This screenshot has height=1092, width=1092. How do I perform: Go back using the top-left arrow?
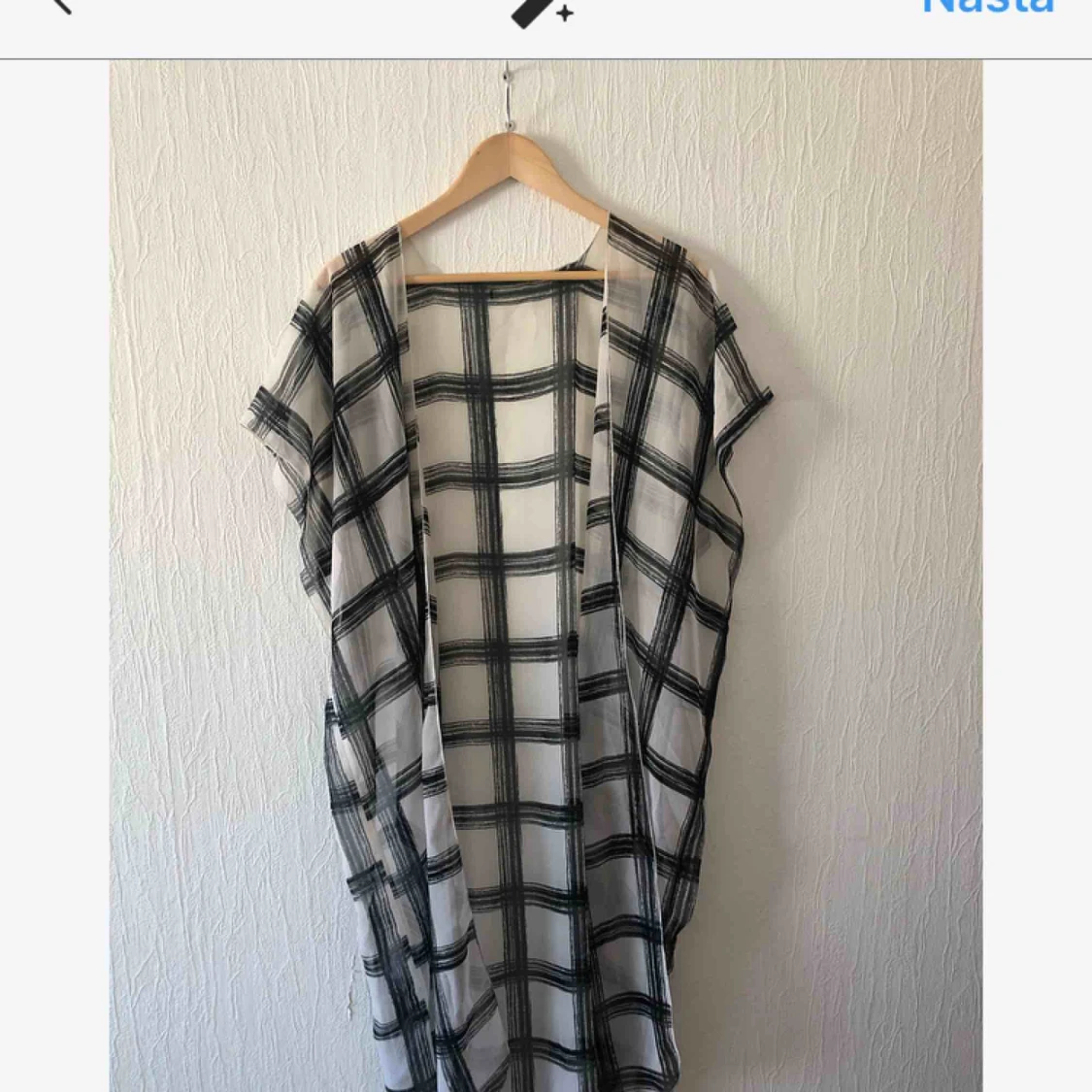point(60,5)
